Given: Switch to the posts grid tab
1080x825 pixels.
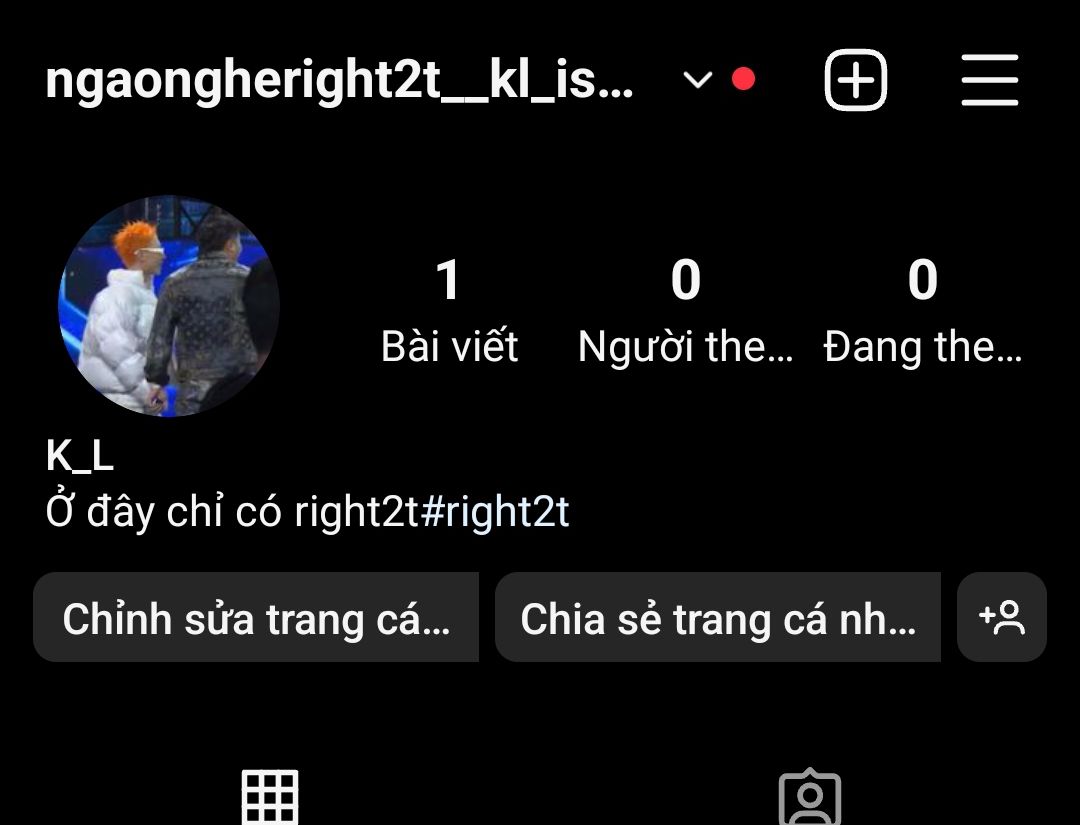Looking at the screenshot, I should [270, 797].
